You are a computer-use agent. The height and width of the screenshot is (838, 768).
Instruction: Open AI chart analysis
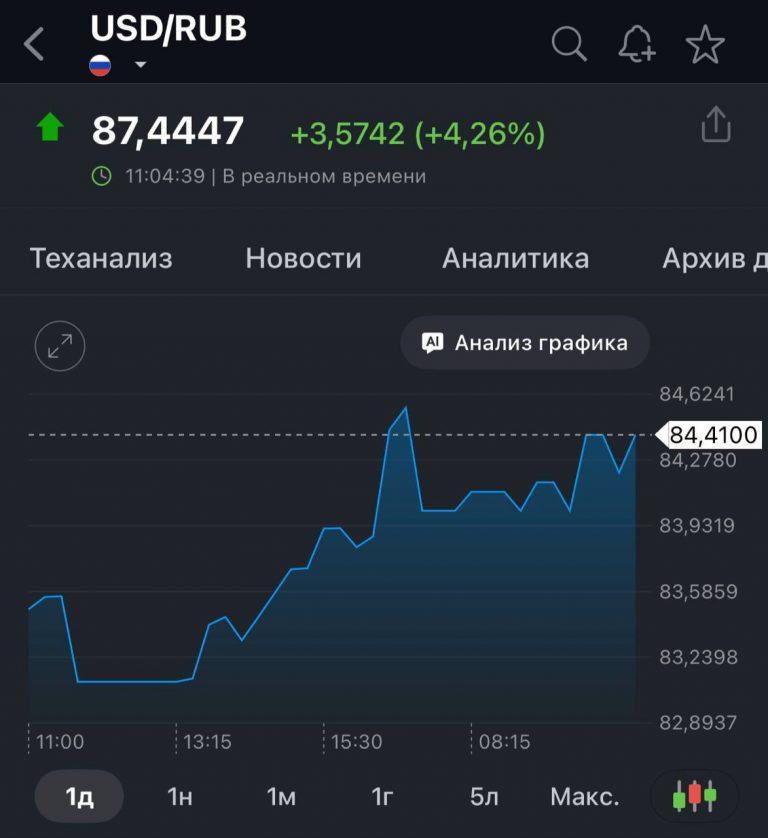pyautogui.click(x=523, y=342)
